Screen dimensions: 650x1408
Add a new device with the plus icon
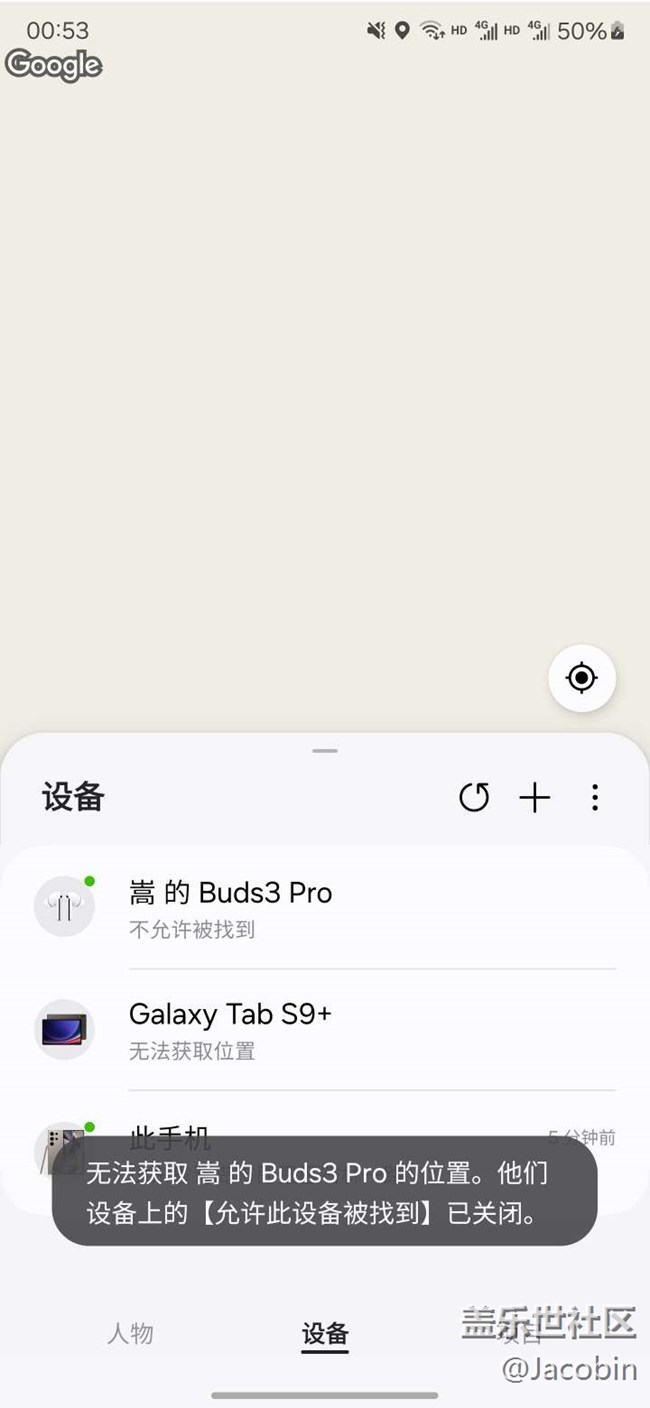tap(535, 797)
